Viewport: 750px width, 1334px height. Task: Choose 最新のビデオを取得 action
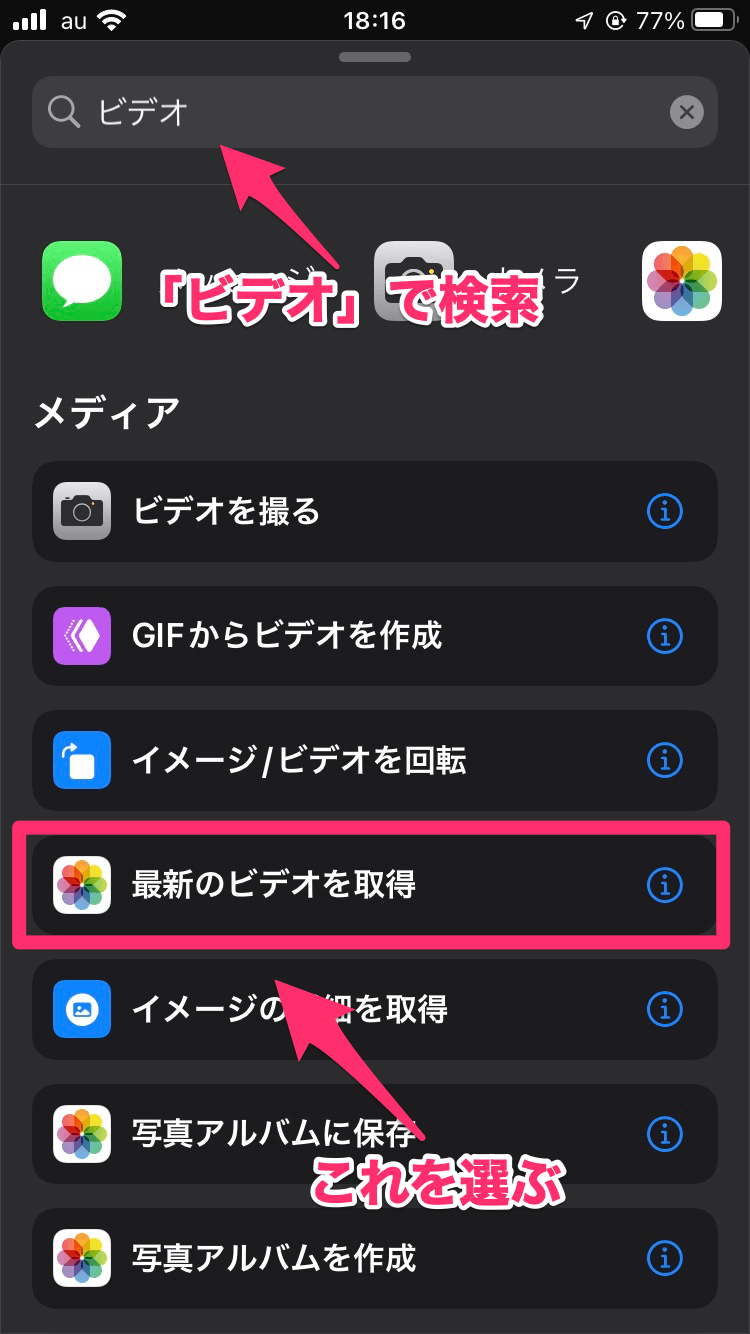[330, 885]
